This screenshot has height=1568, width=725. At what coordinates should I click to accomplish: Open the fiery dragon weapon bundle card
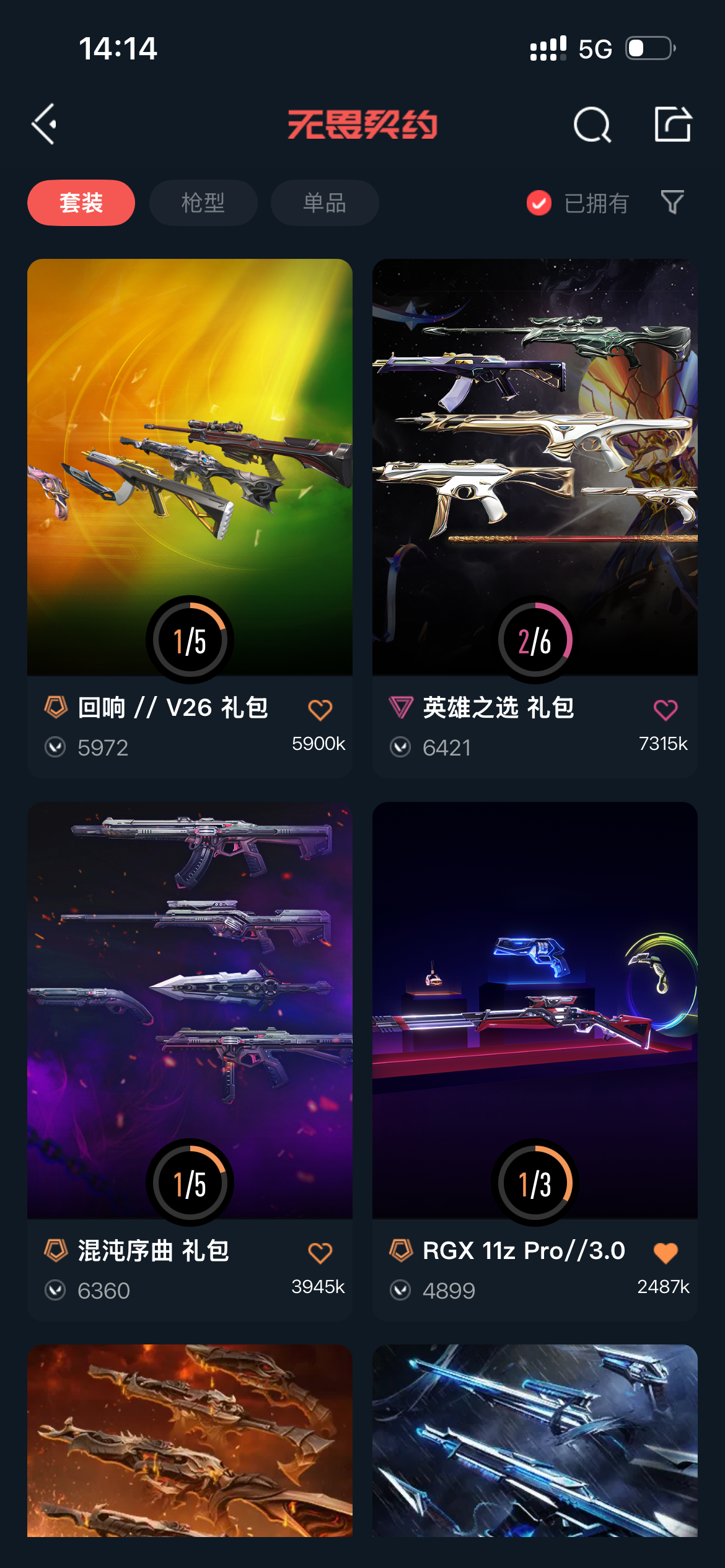(190, 1440)
